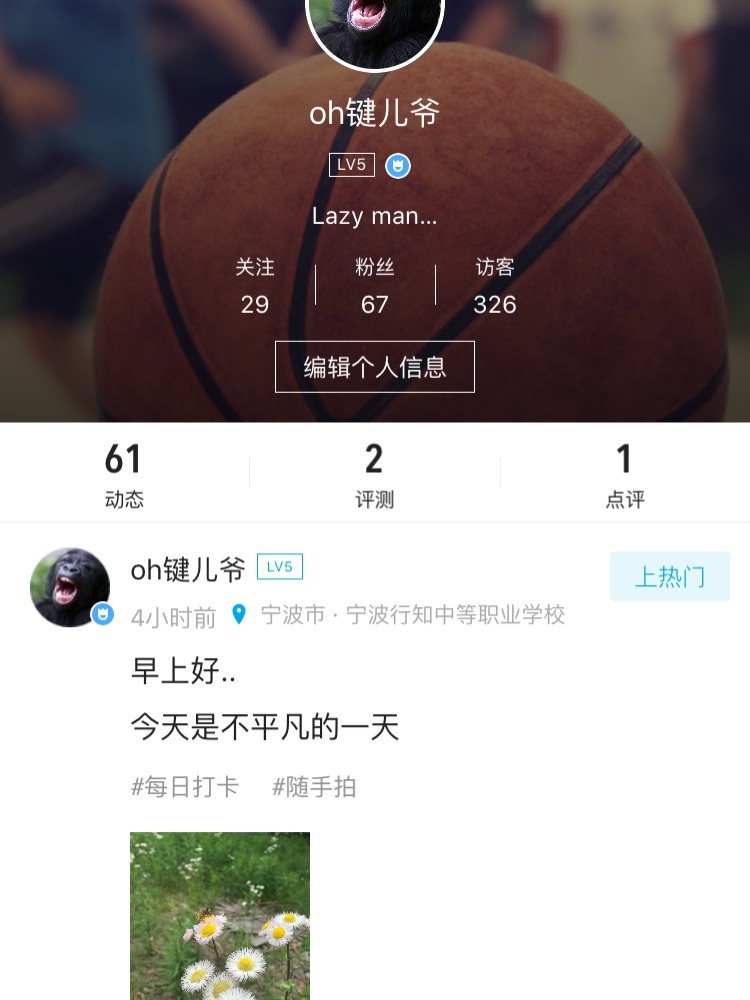The height and width of the screenshot is (1000, 750).
Task: Open the #每日打卡 topic tag
Action: (185, 787)
